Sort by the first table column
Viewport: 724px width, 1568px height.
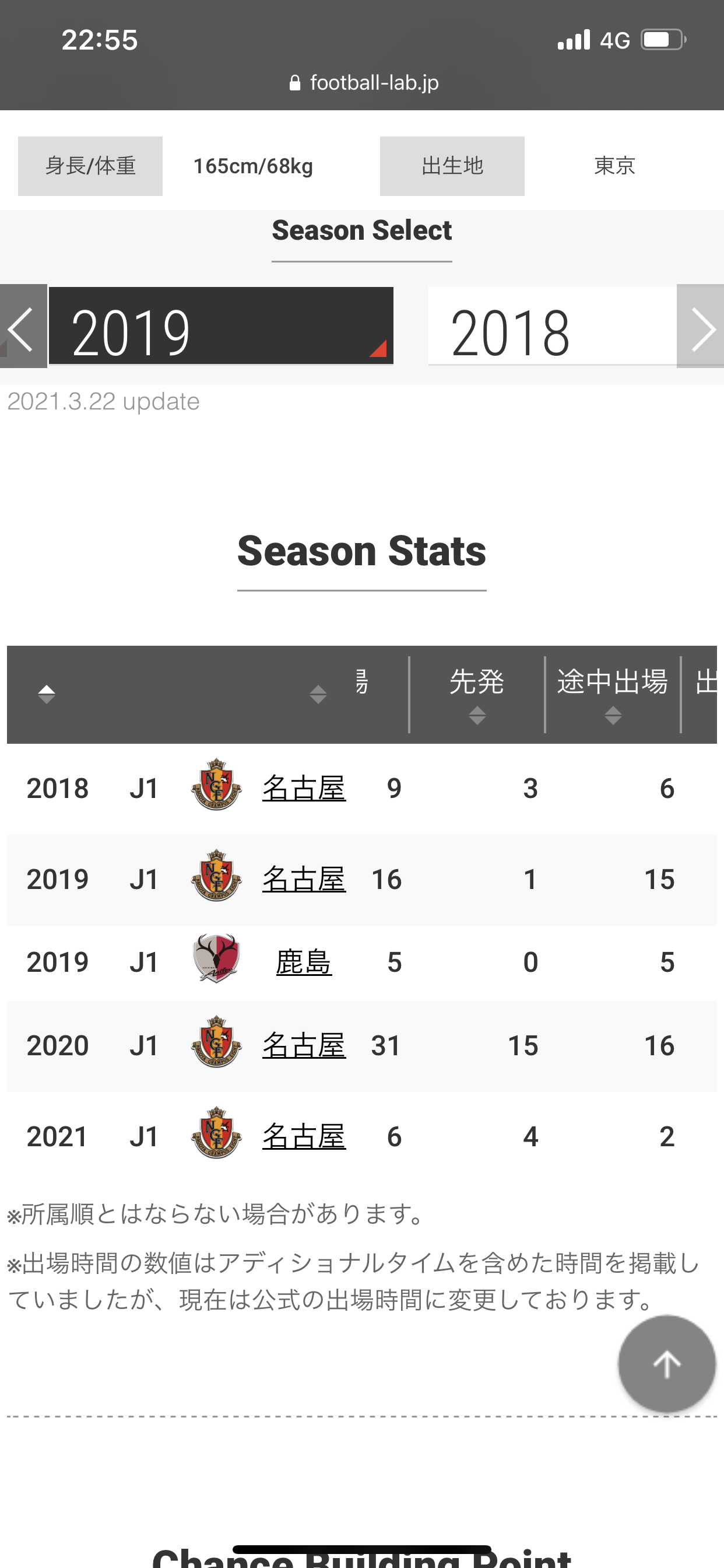point(46,695)
